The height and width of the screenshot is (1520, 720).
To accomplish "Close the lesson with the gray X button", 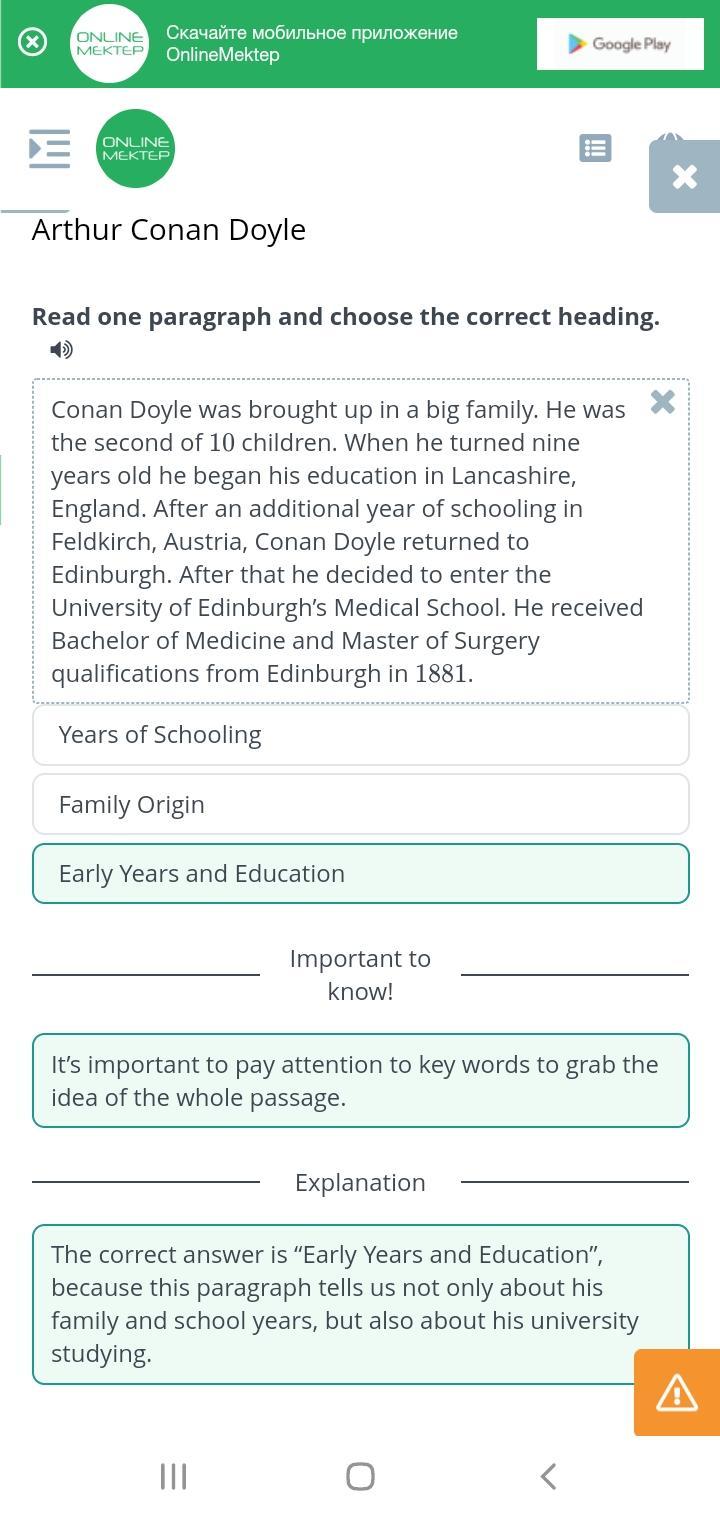I will click(x=685, y=177).
